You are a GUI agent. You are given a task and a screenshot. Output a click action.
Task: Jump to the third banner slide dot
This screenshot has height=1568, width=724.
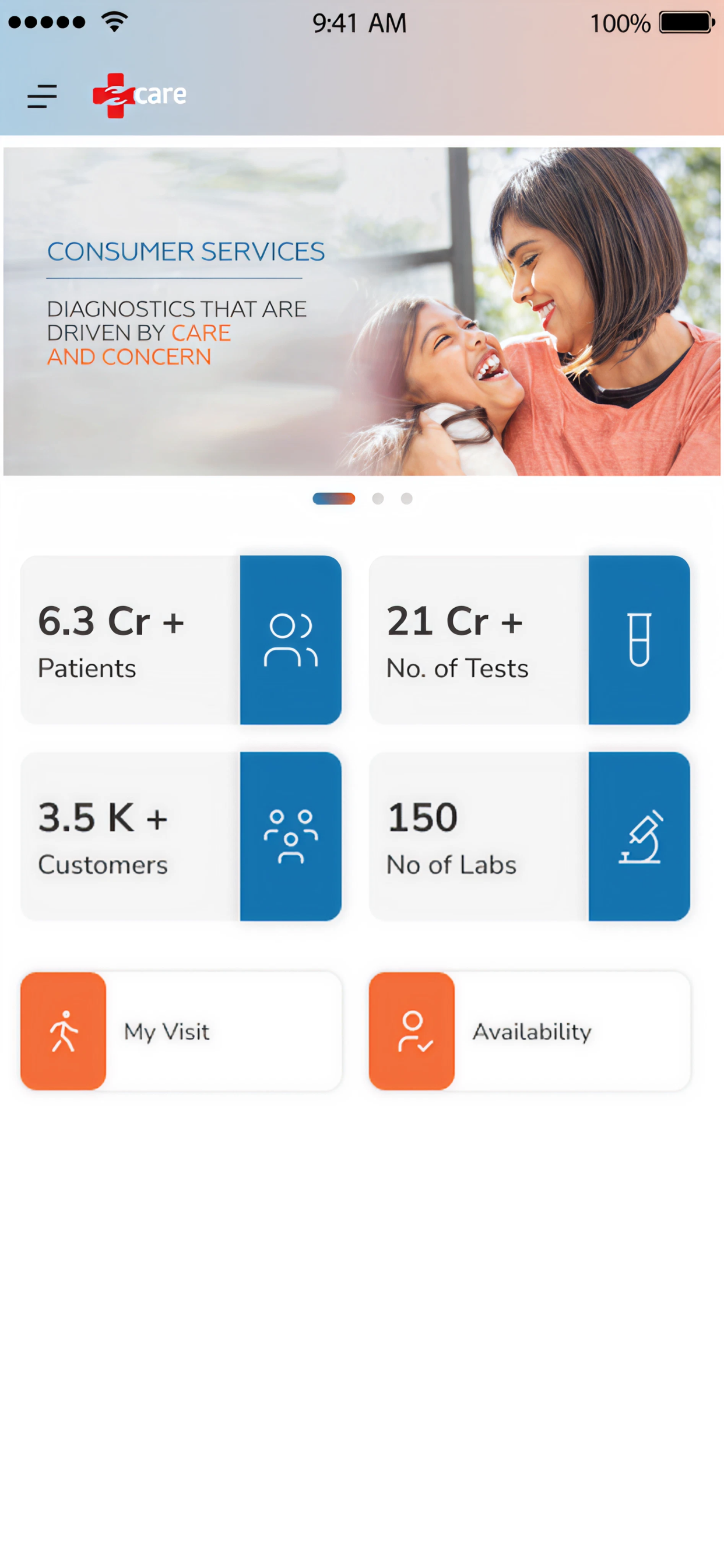(406, 499)
